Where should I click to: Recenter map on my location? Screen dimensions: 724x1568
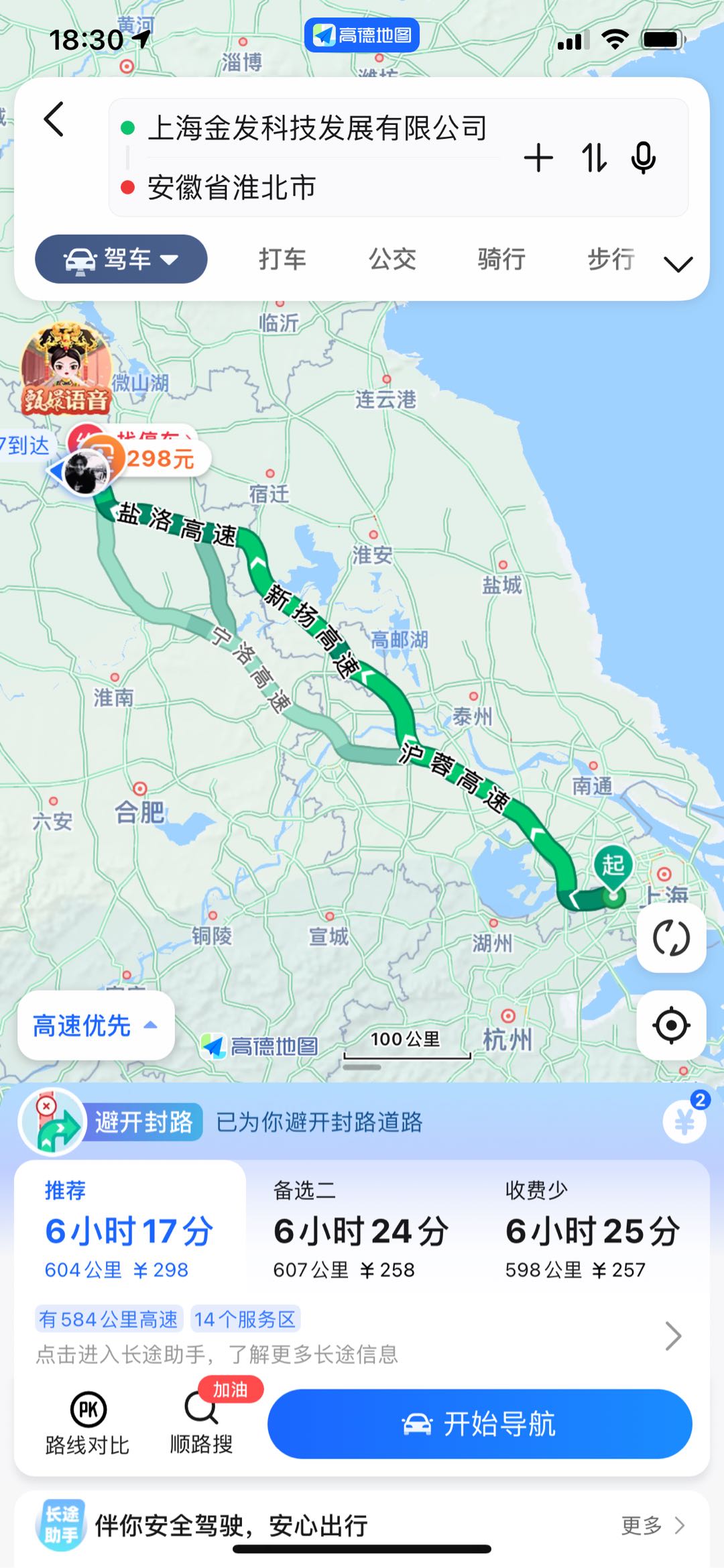671,1025
